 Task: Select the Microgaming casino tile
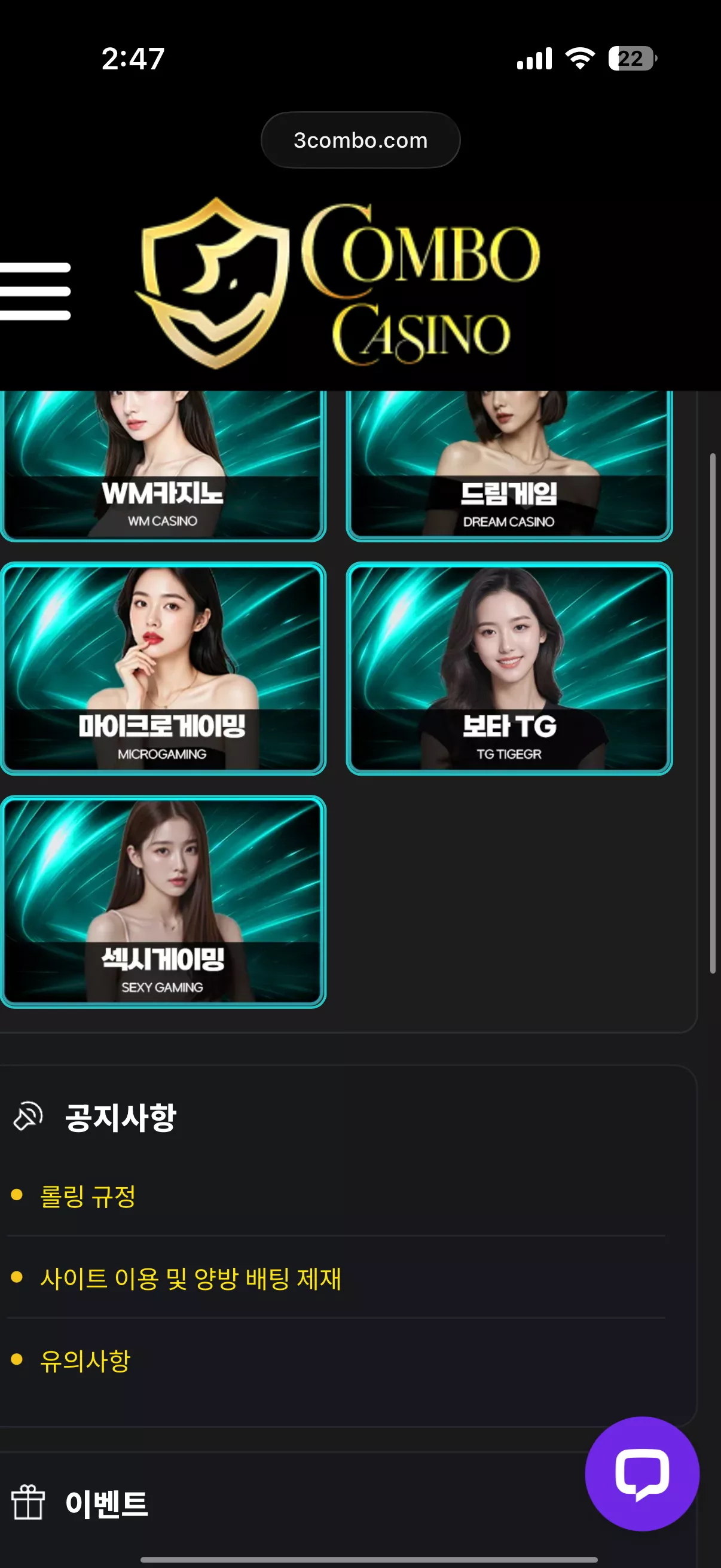coord(163,669)
